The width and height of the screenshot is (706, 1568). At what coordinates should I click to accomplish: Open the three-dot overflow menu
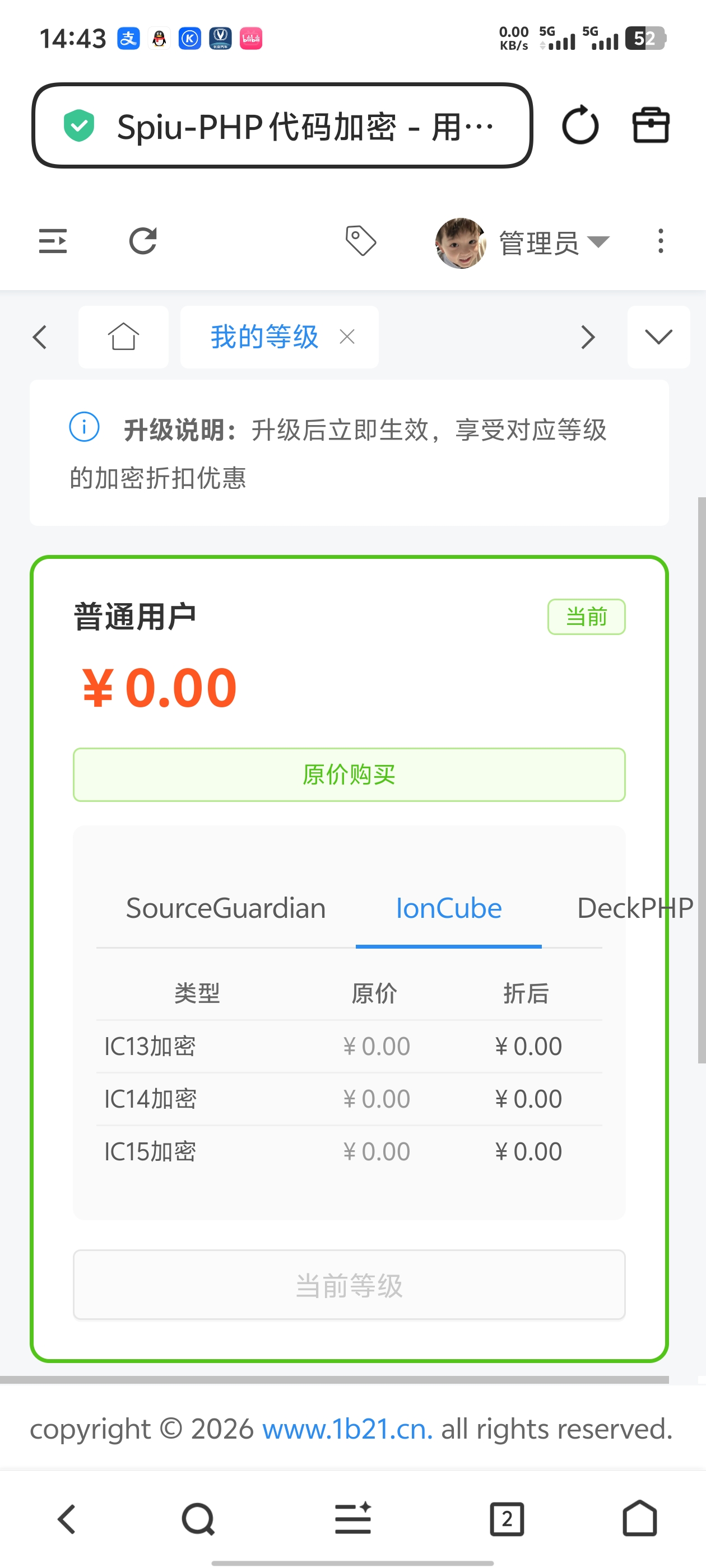click(660, 242)
